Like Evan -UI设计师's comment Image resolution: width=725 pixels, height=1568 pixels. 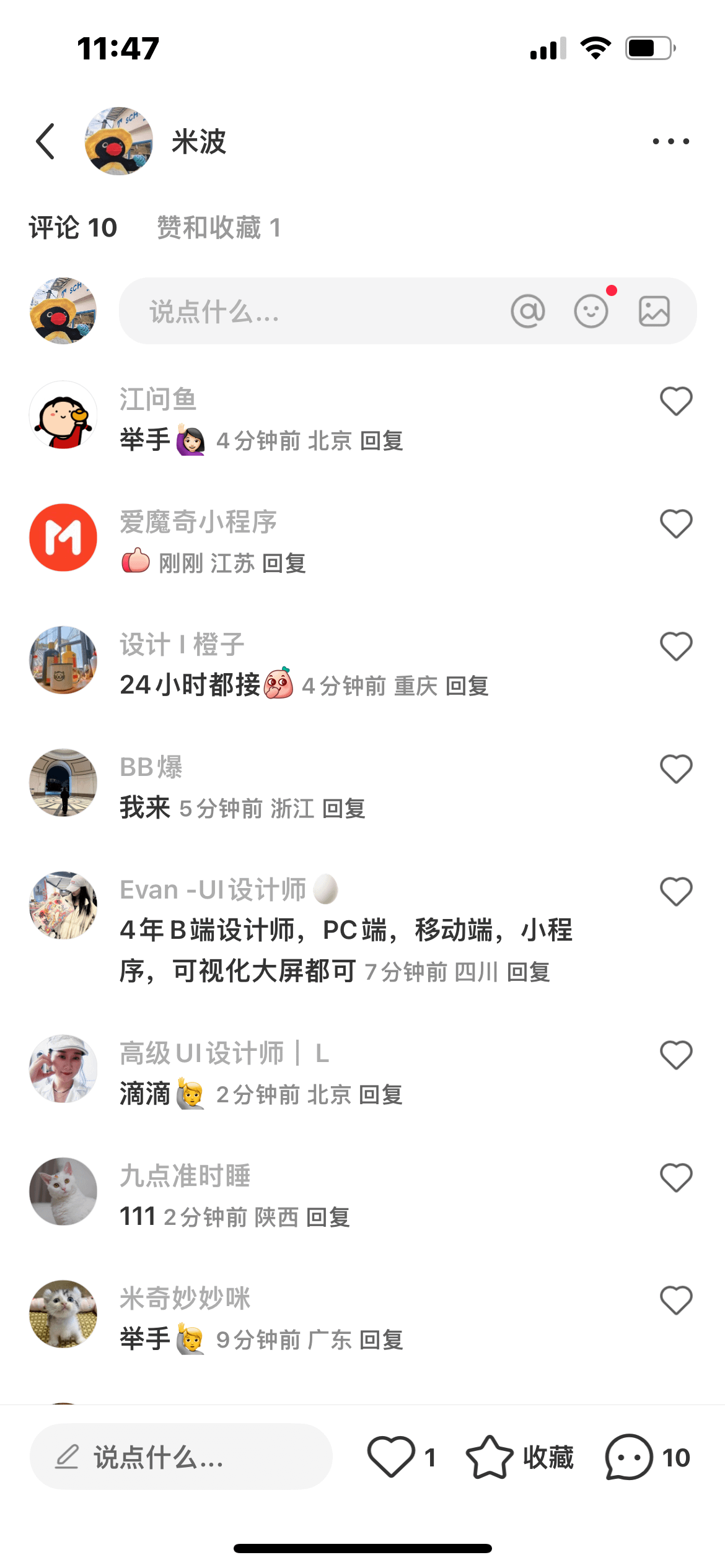[x=676, y=892]
